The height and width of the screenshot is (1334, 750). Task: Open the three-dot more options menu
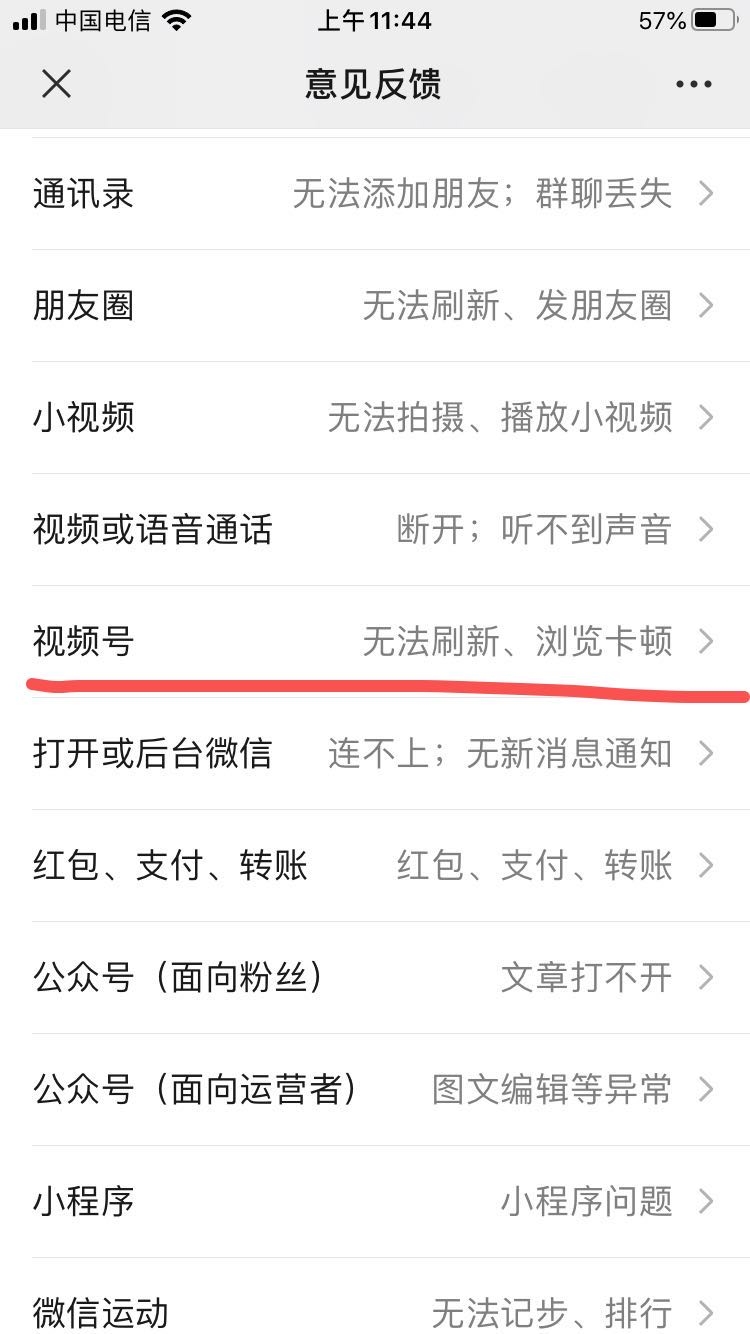tap(693, 84)
